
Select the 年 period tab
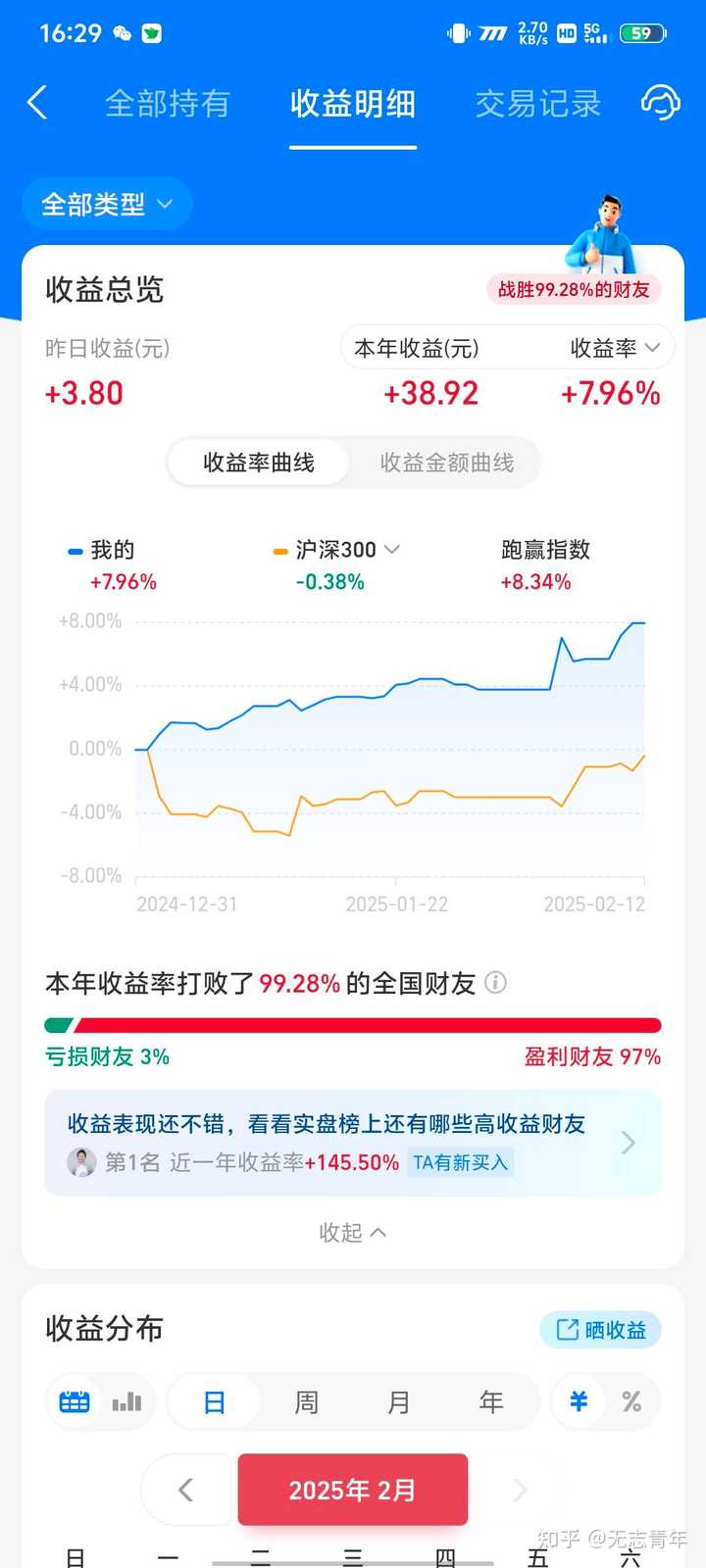(x=491, y=1402)
